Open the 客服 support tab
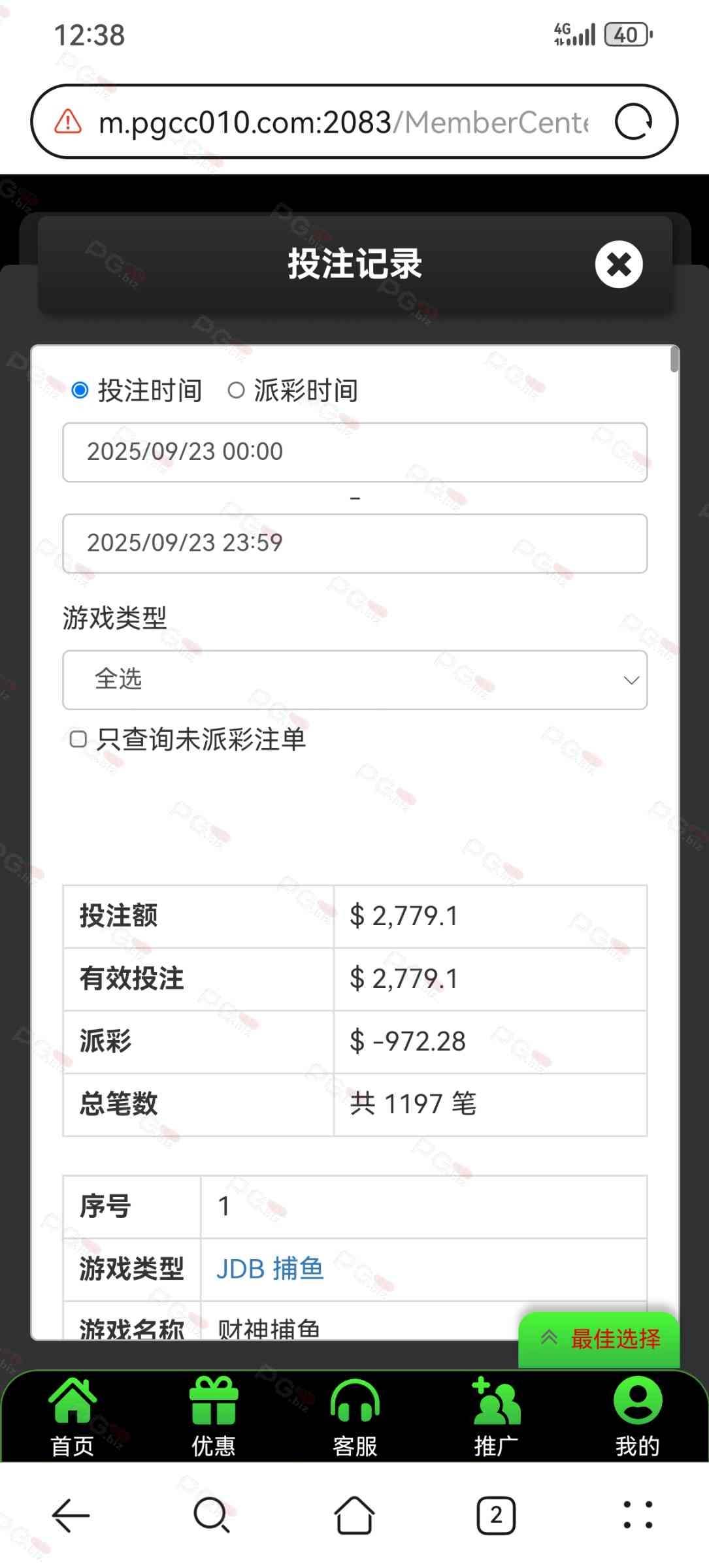Image resolution: width=709 pixels, height=1568 pixels. pyautogui.click(x=355, y=1416)
